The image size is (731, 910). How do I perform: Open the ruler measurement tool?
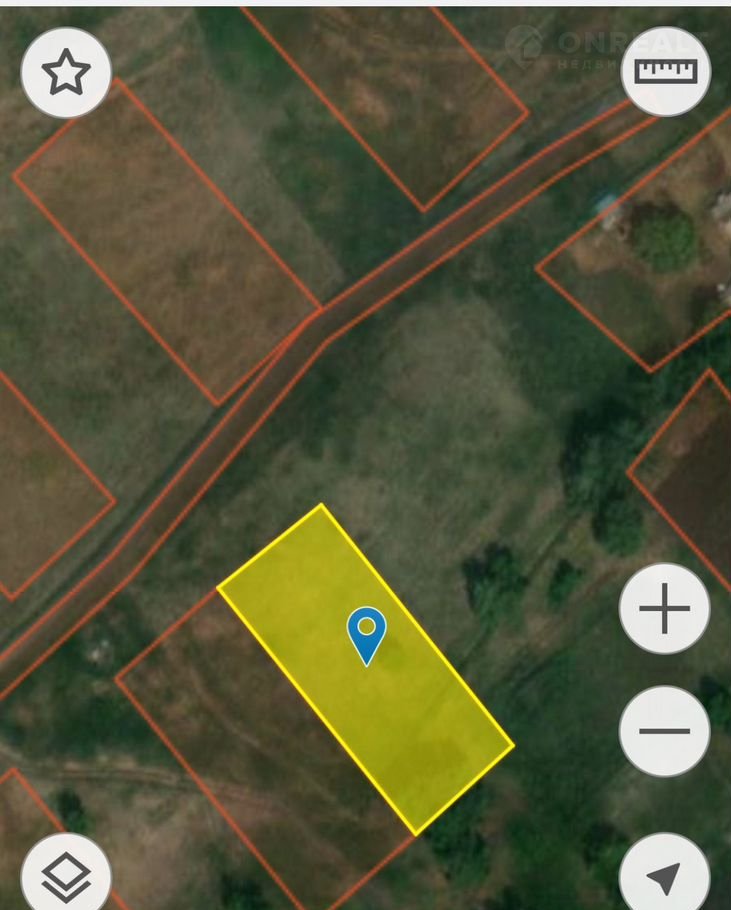point(665,71)
